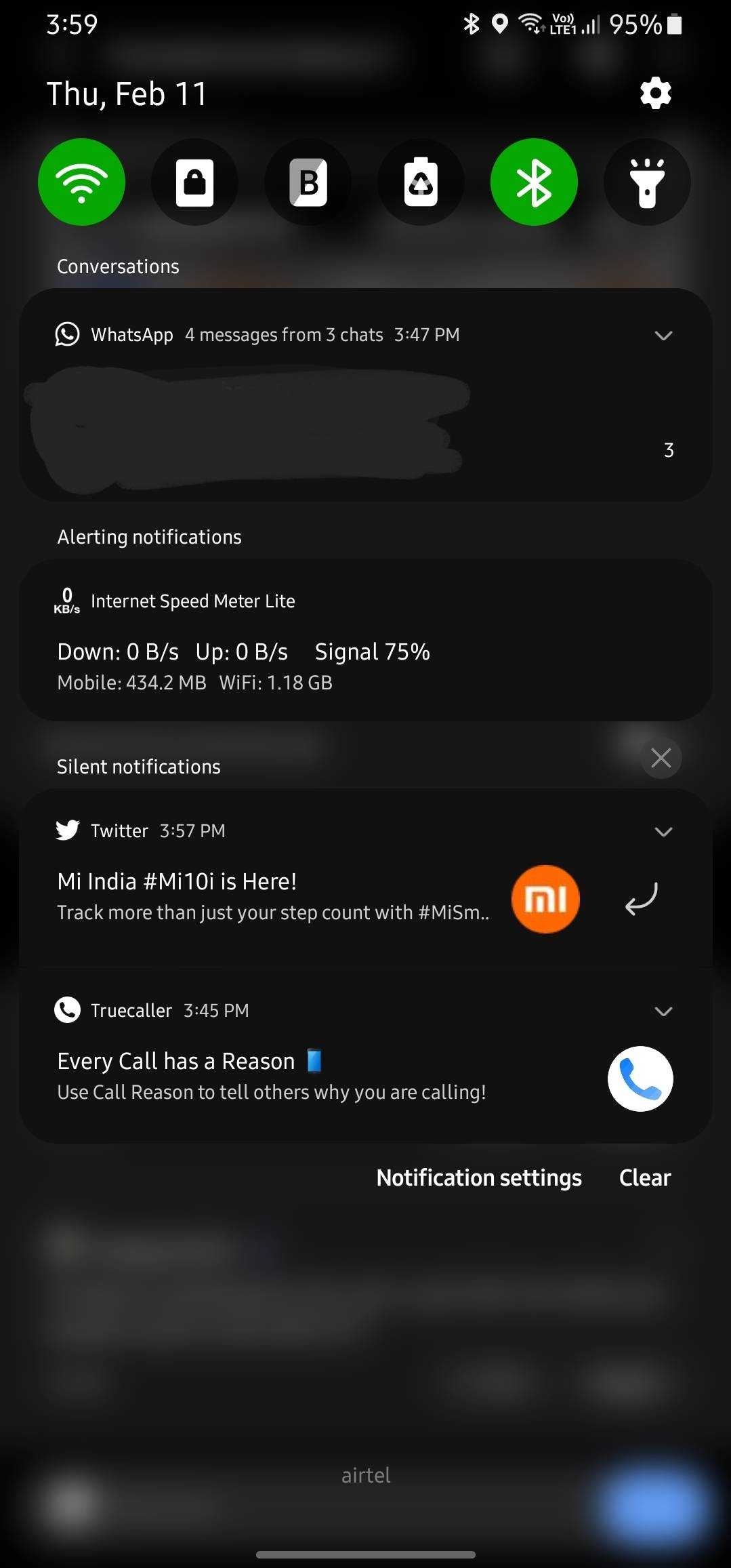Open settings via the gear icon

pos(655,94)
